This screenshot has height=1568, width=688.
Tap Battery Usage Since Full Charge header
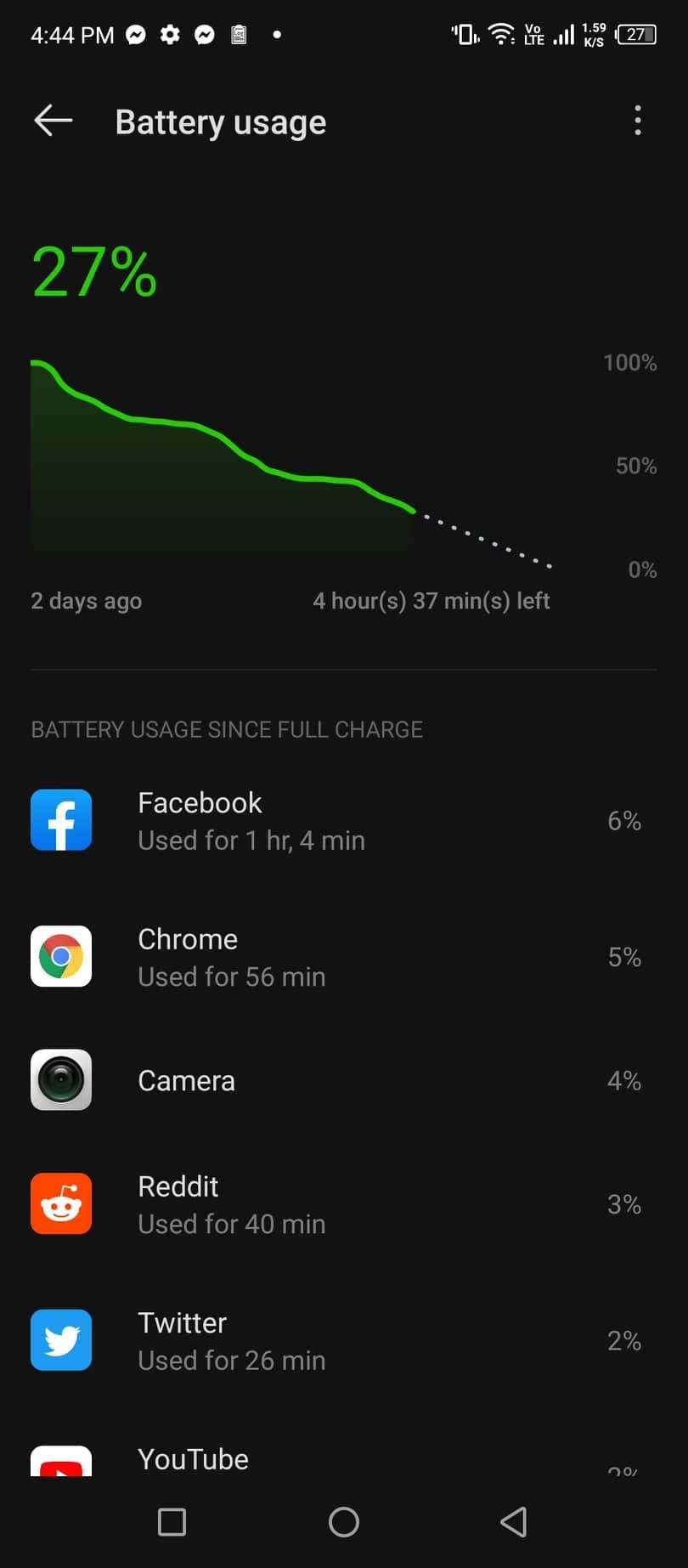(227, 729)
